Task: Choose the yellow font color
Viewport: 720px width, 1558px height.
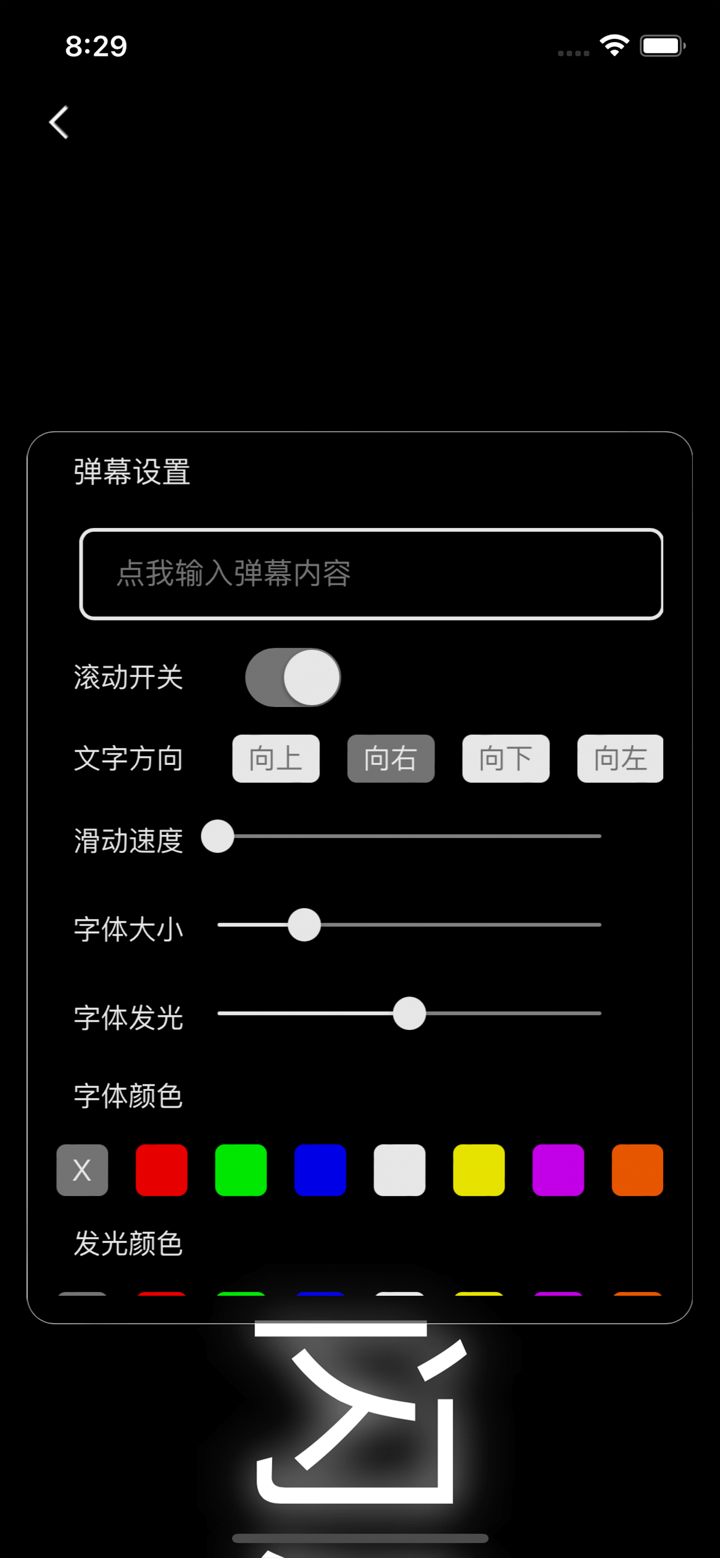Action: [x=478, y=1169]
